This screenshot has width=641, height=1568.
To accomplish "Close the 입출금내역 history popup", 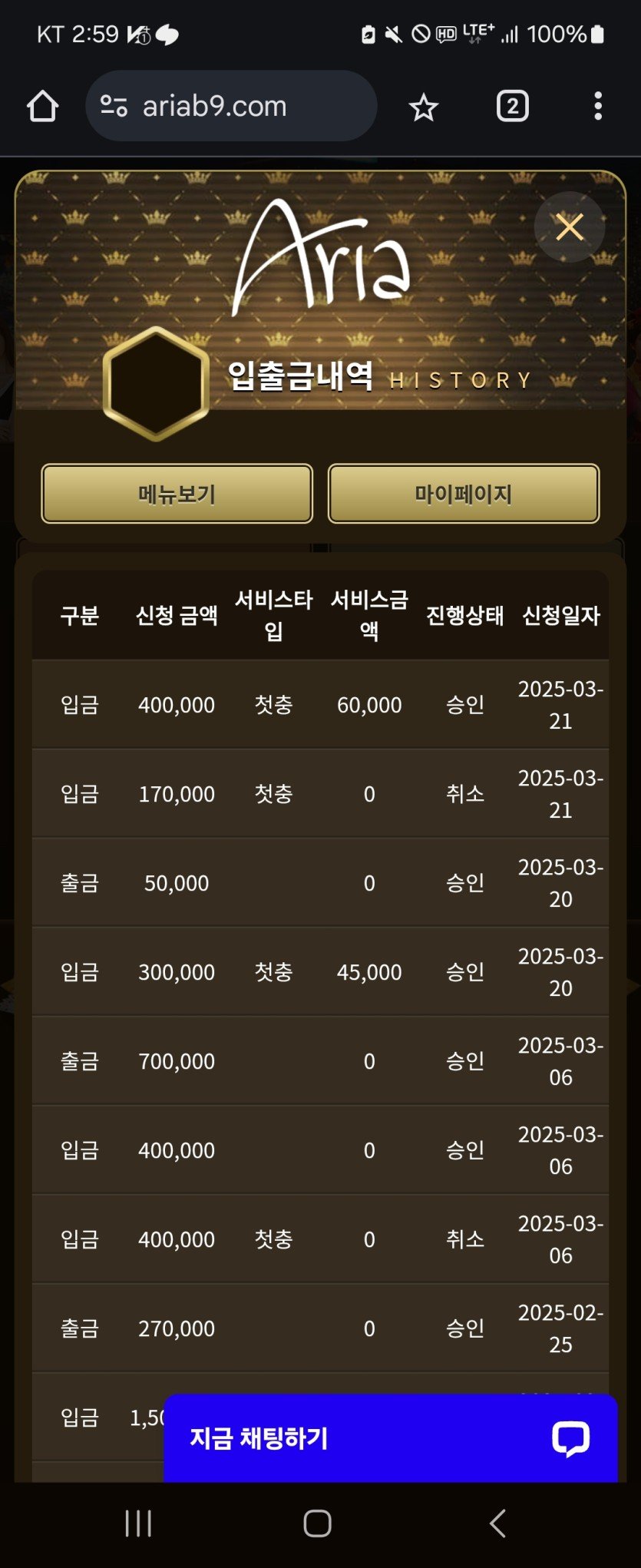I will [569, 227].
